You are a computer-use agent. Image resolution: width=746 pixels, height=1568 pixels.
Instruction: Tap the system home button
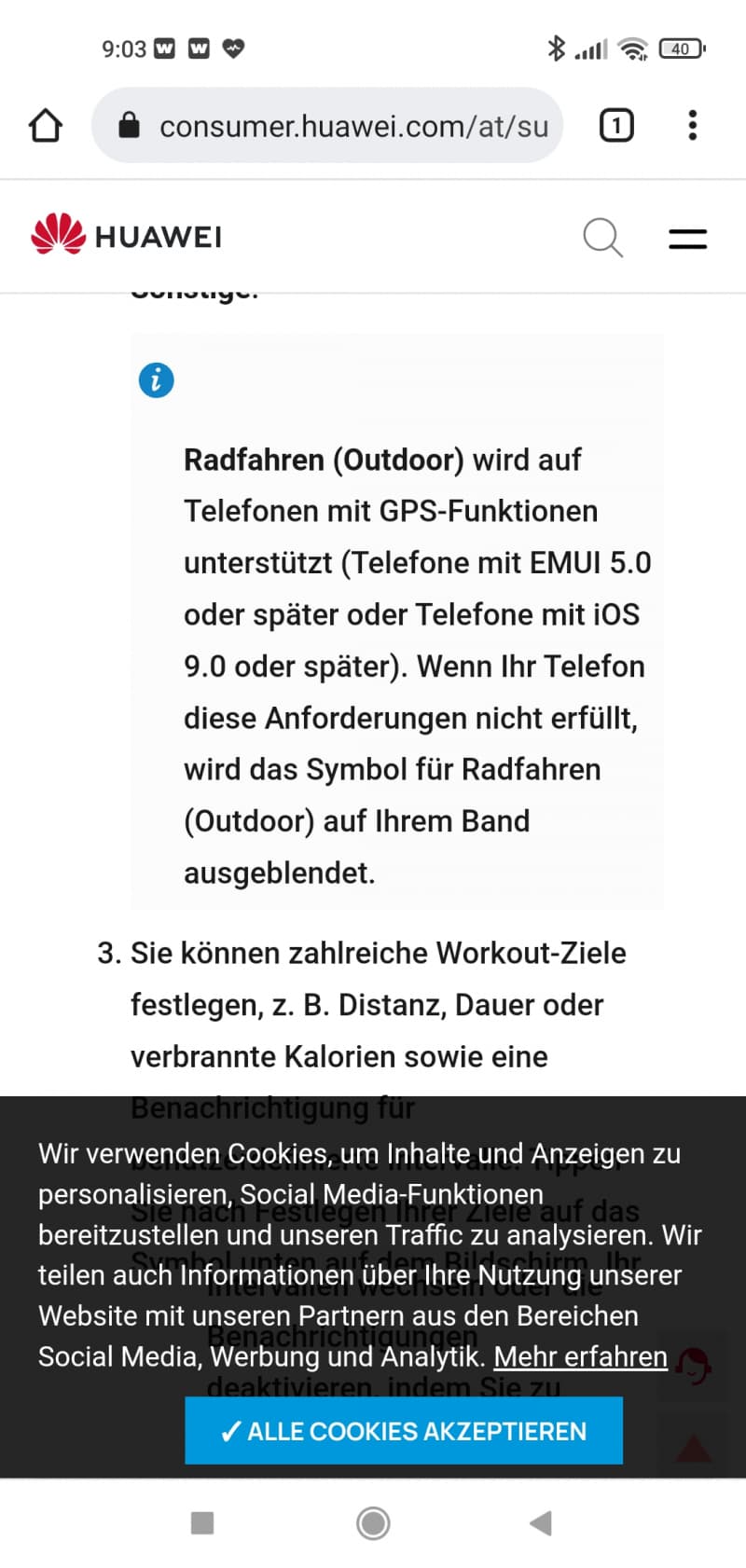coord(373,1523)
